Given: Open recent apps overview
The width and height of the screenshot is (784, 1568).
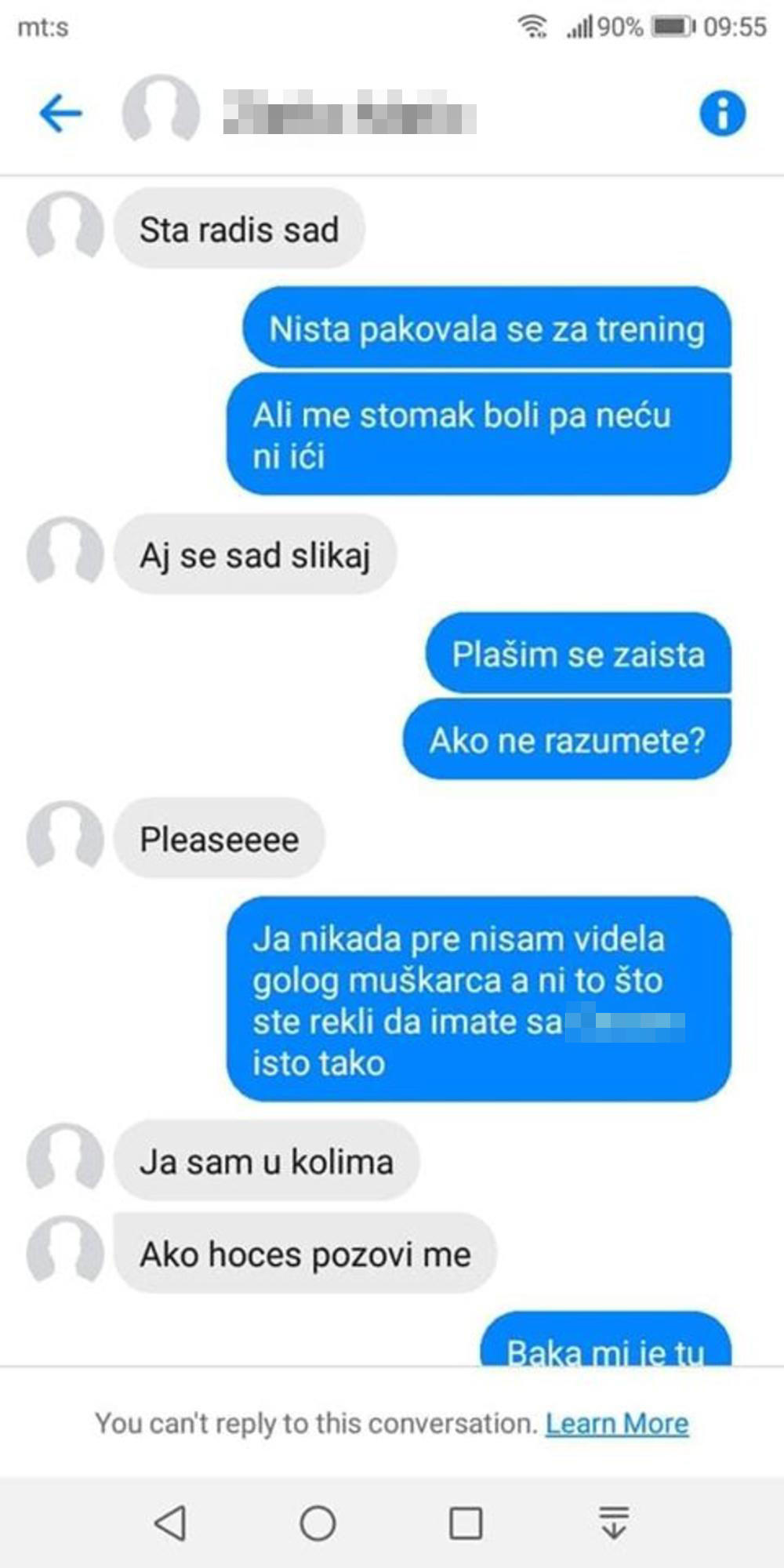Looking at the screenshot, I should tap(466, 1523).
